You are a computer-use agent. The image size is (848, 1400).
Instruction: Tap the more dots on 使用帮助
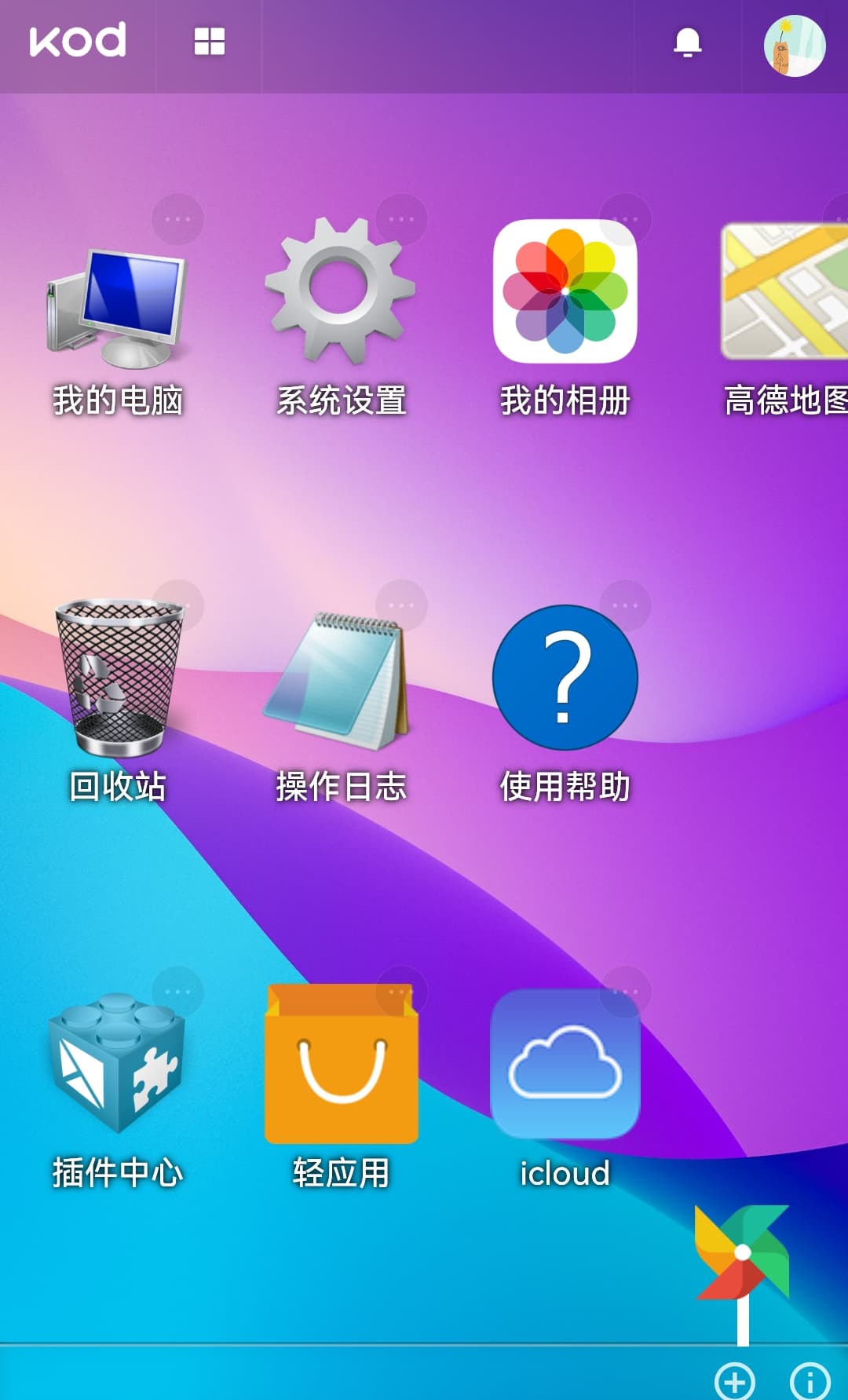(x=625, y=605)
